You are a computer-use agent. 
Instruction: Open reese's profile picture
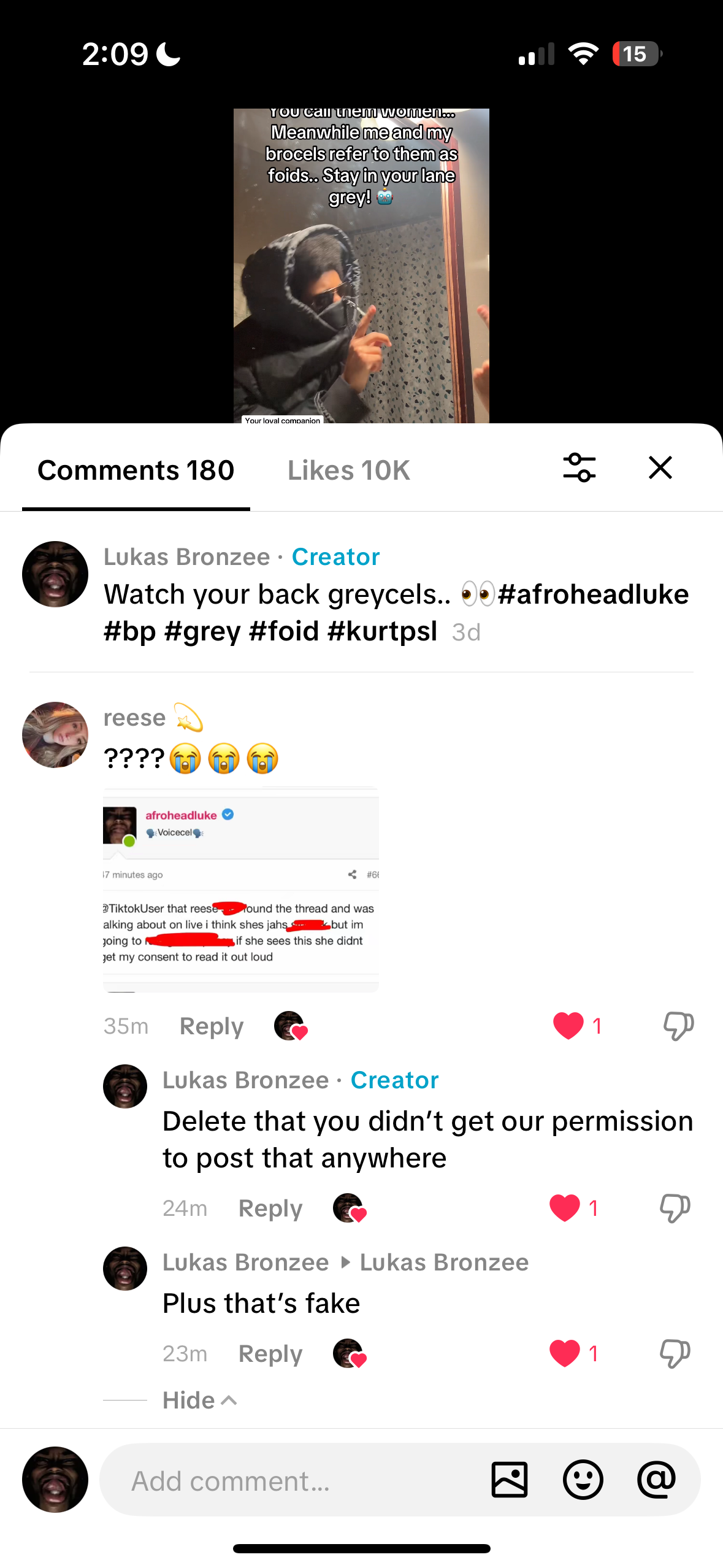pos(55,735)
